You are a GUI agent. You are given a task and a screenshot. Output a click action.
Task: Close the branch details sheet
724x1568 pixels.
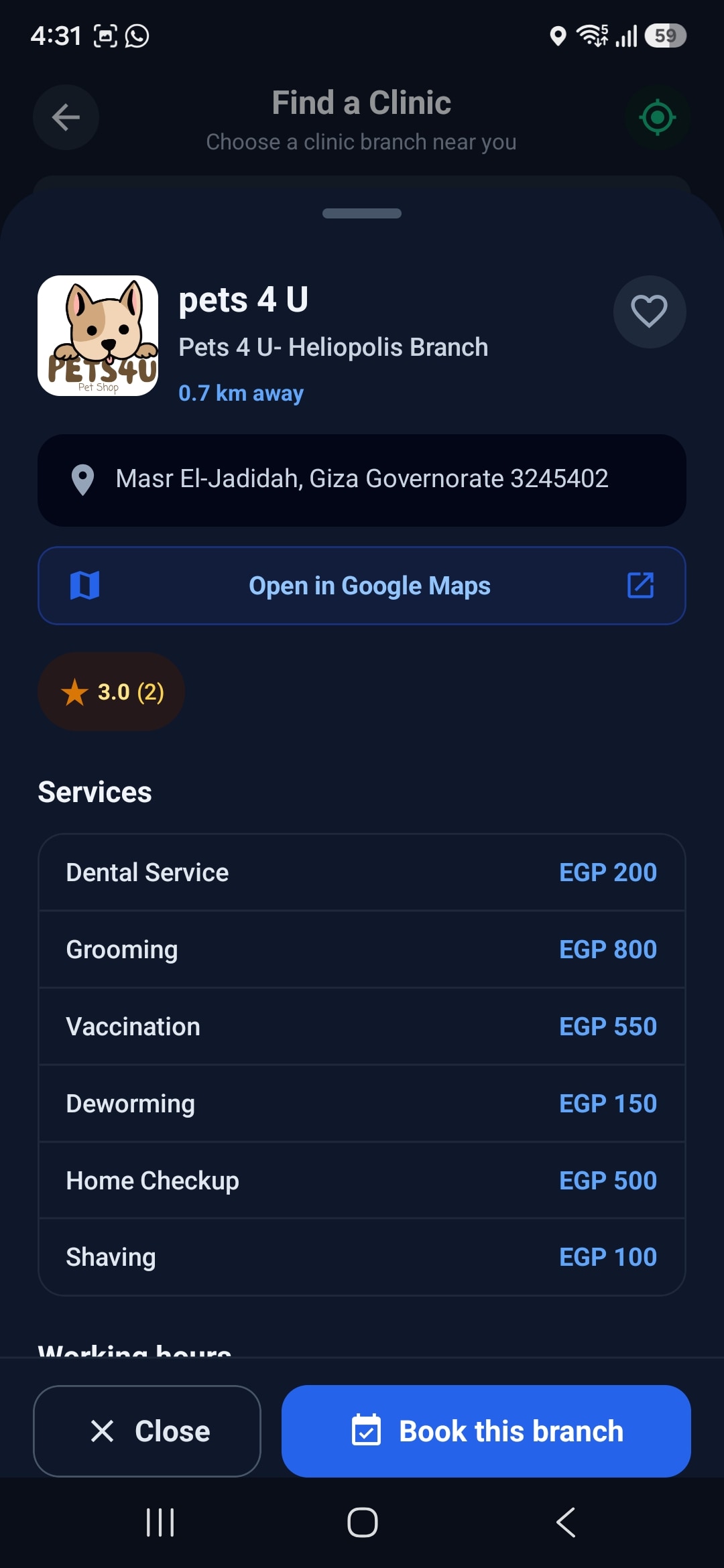[x=147, y=1431]
